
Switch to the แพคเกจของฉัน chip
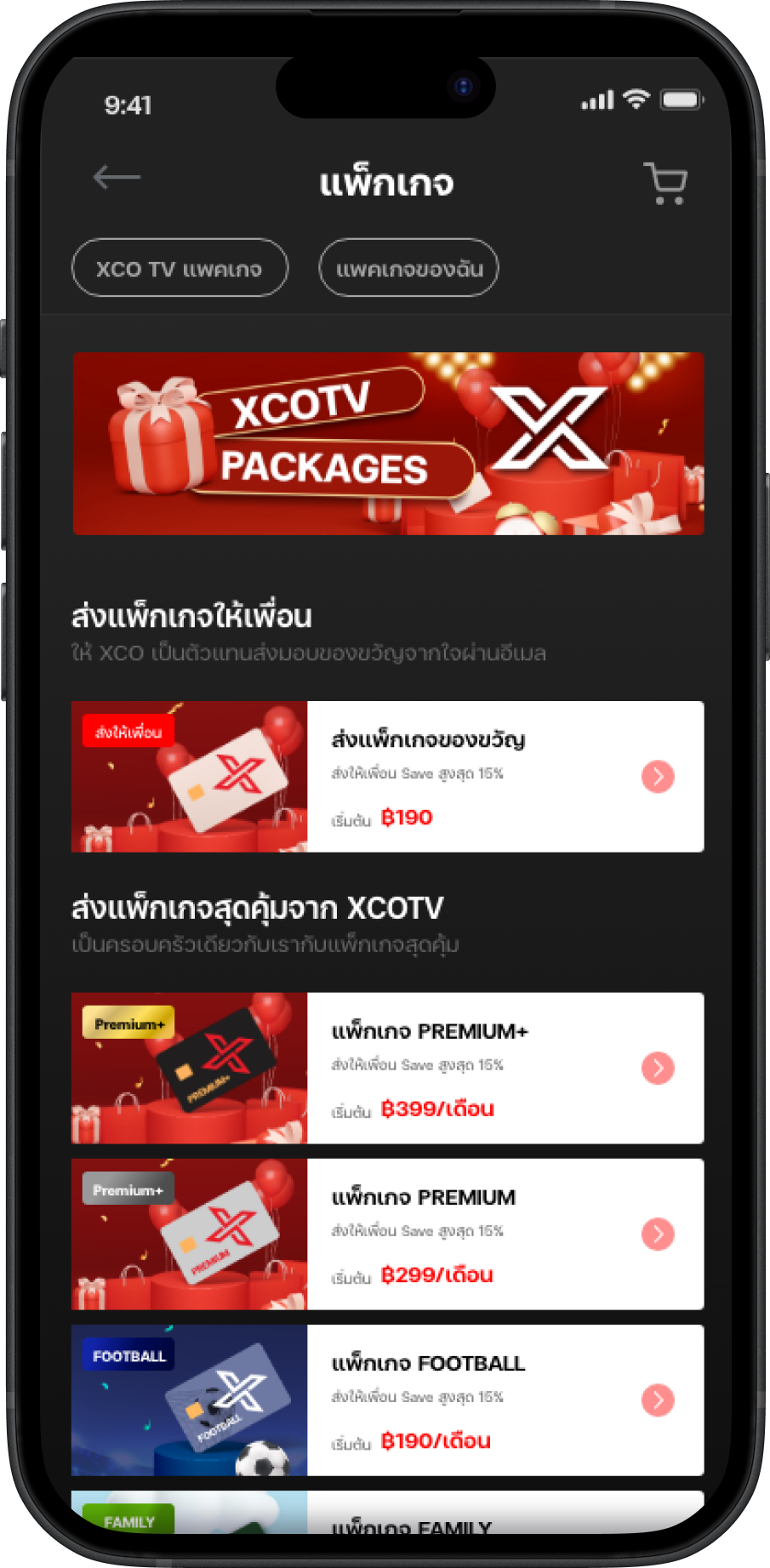408,268
